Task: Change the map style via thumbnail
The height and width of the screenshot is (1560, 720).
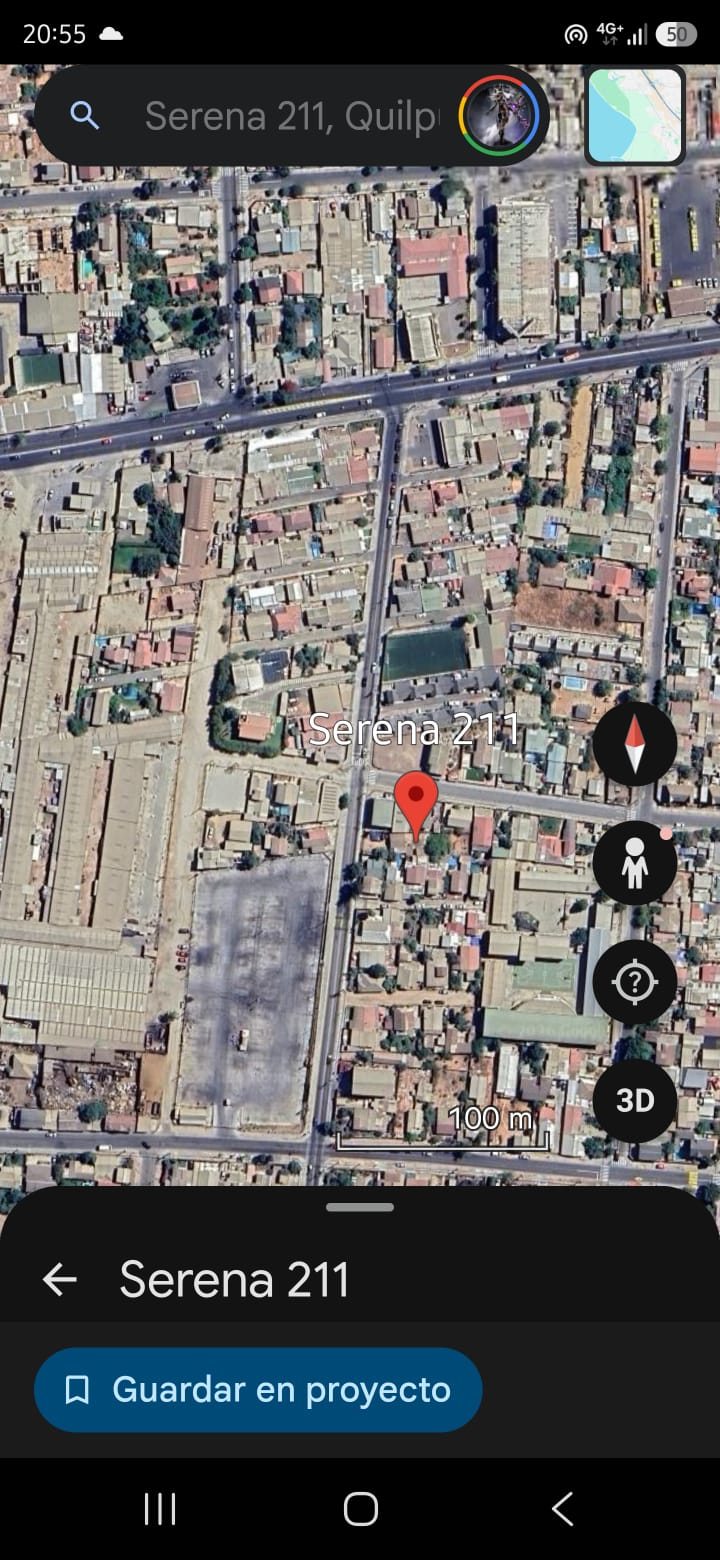Action: point(635,115)
